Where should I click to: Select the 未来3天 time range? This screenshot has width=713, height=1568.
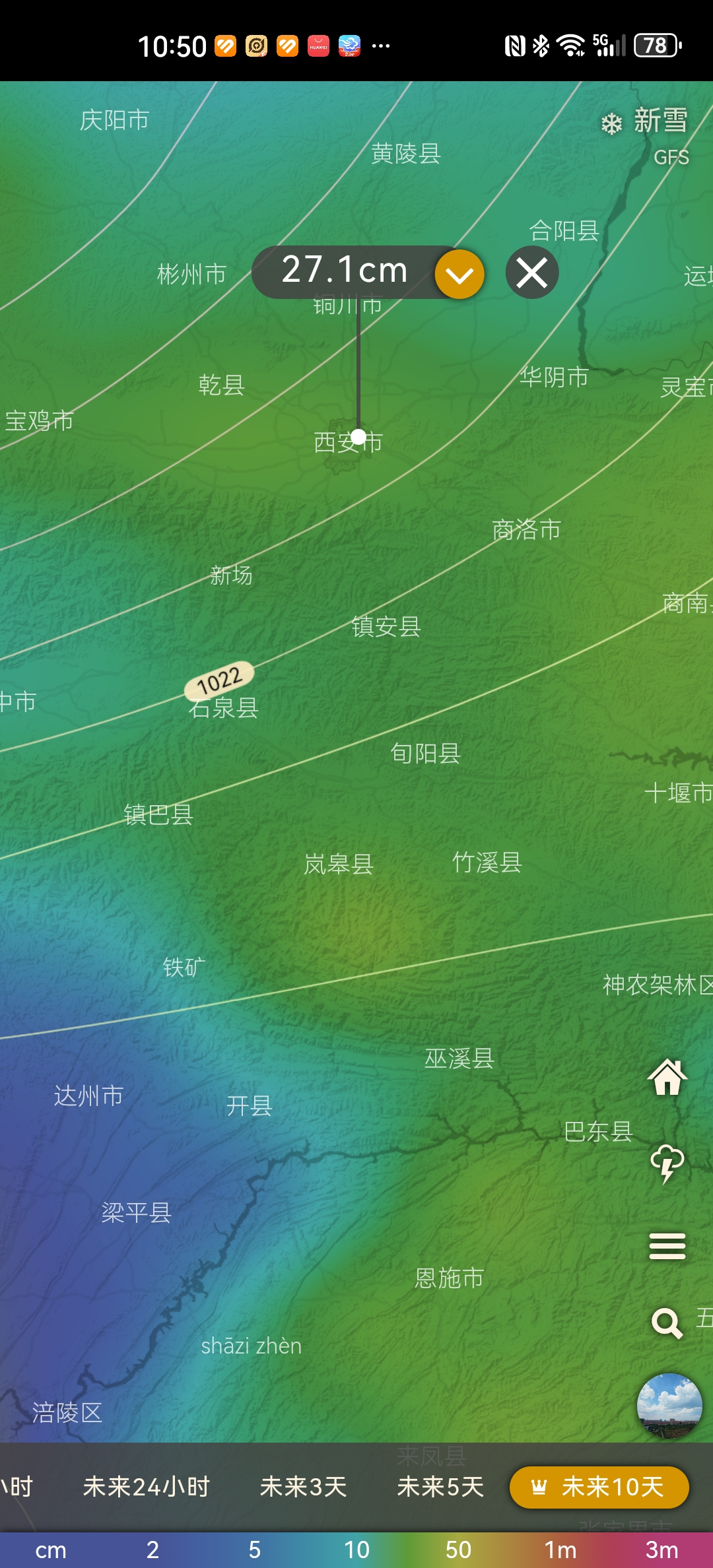pyautogui.click(x=304, y=1487)
